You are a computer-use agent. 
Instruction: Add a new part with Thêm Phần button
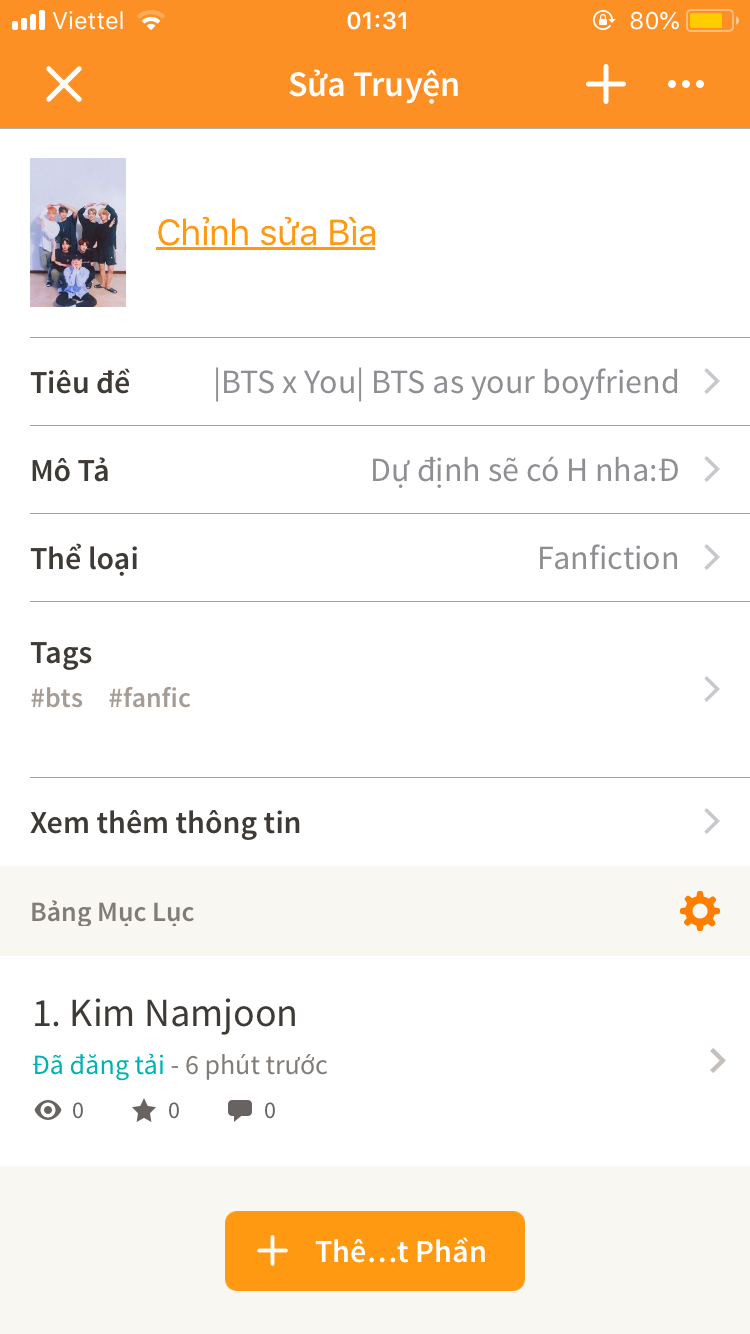point(375,1251)
